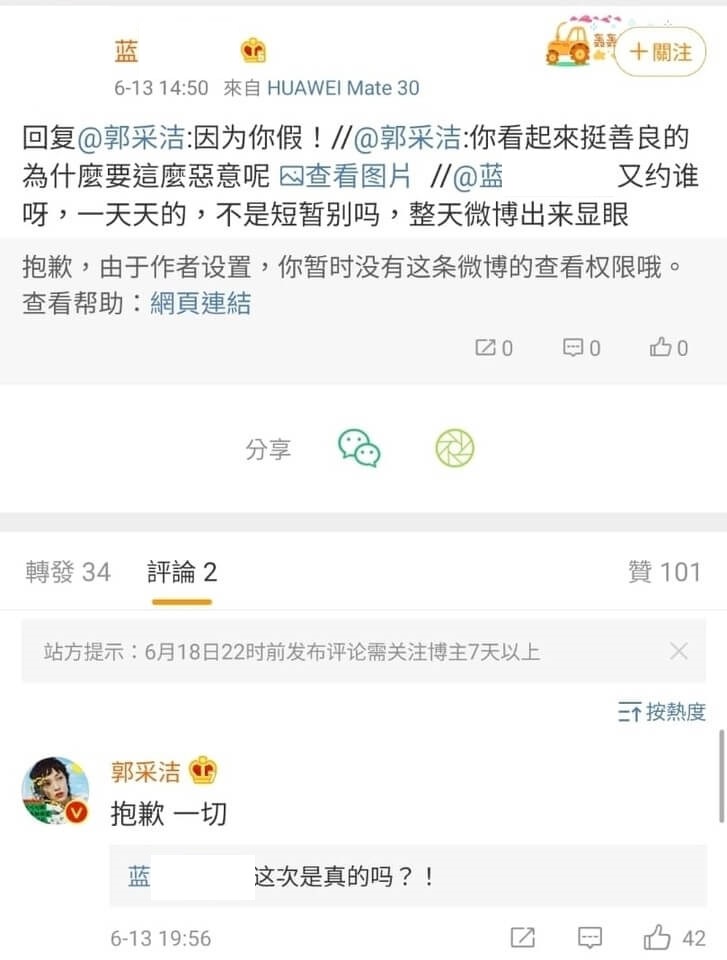Show the 贊 101 likes list
The width and height of the screenshot is (727, 960).
pyautogui.click(x=664, y=572)
